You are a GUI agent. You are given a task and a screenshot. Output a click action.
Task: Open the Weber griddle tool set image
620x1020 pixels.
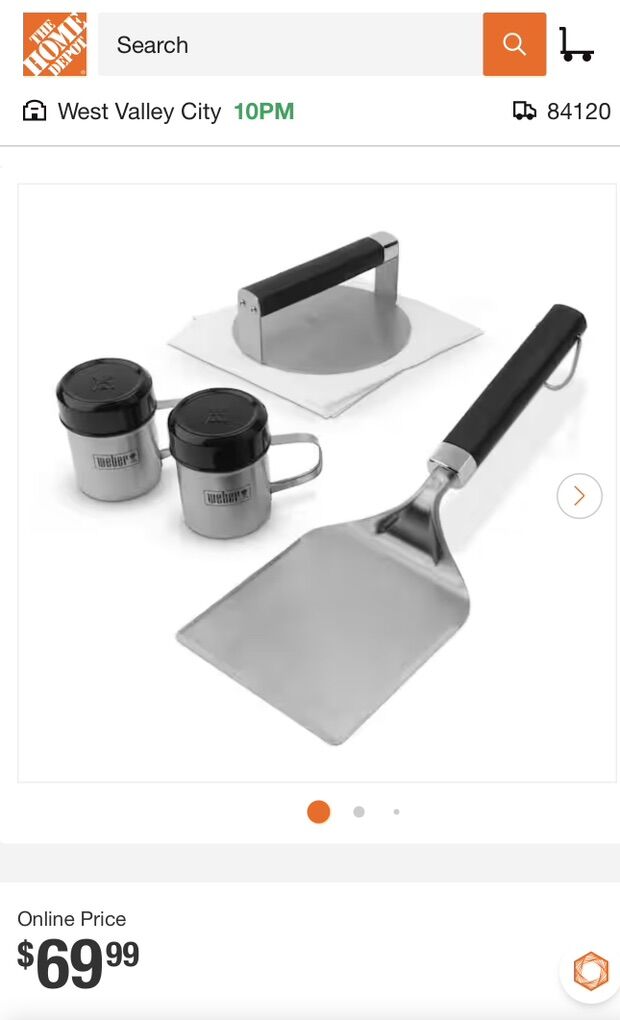317,482
